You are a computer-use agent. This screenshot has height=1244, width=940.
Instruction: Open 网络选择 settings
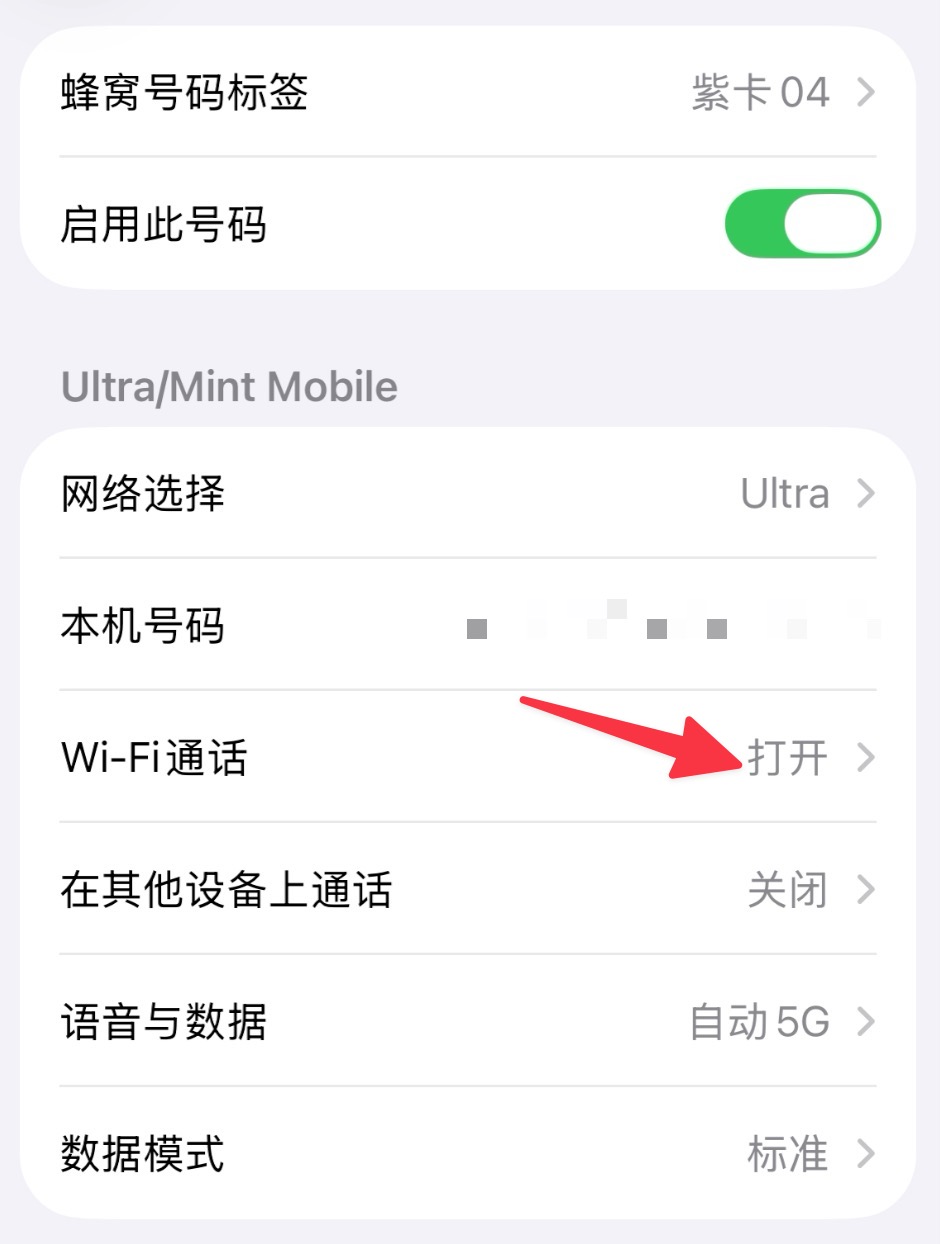(467, 494)
